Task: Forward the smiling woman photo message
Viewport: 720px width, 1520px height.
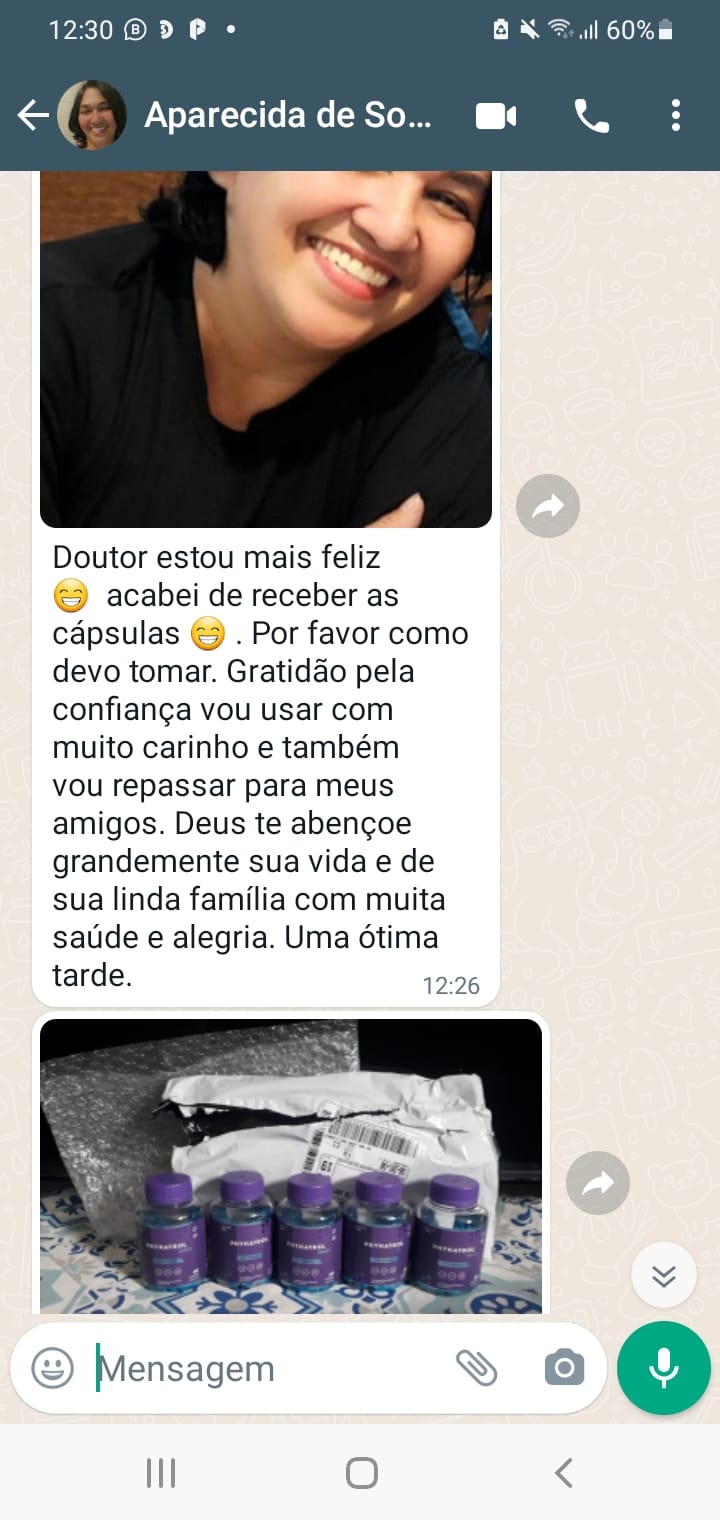Action: pos(548,506)
